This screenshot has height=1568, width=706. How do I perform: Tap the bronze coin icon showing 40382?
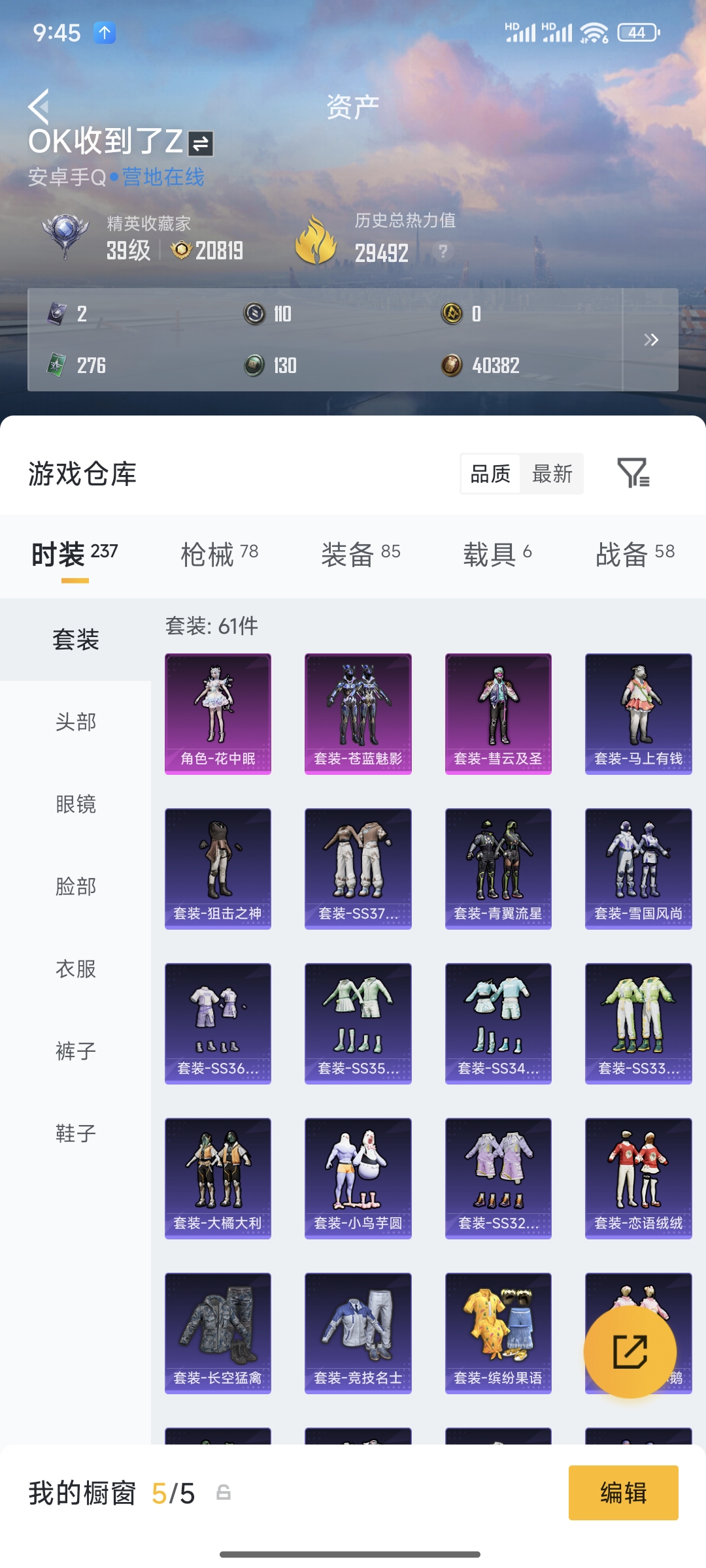[x=453, y=365]
